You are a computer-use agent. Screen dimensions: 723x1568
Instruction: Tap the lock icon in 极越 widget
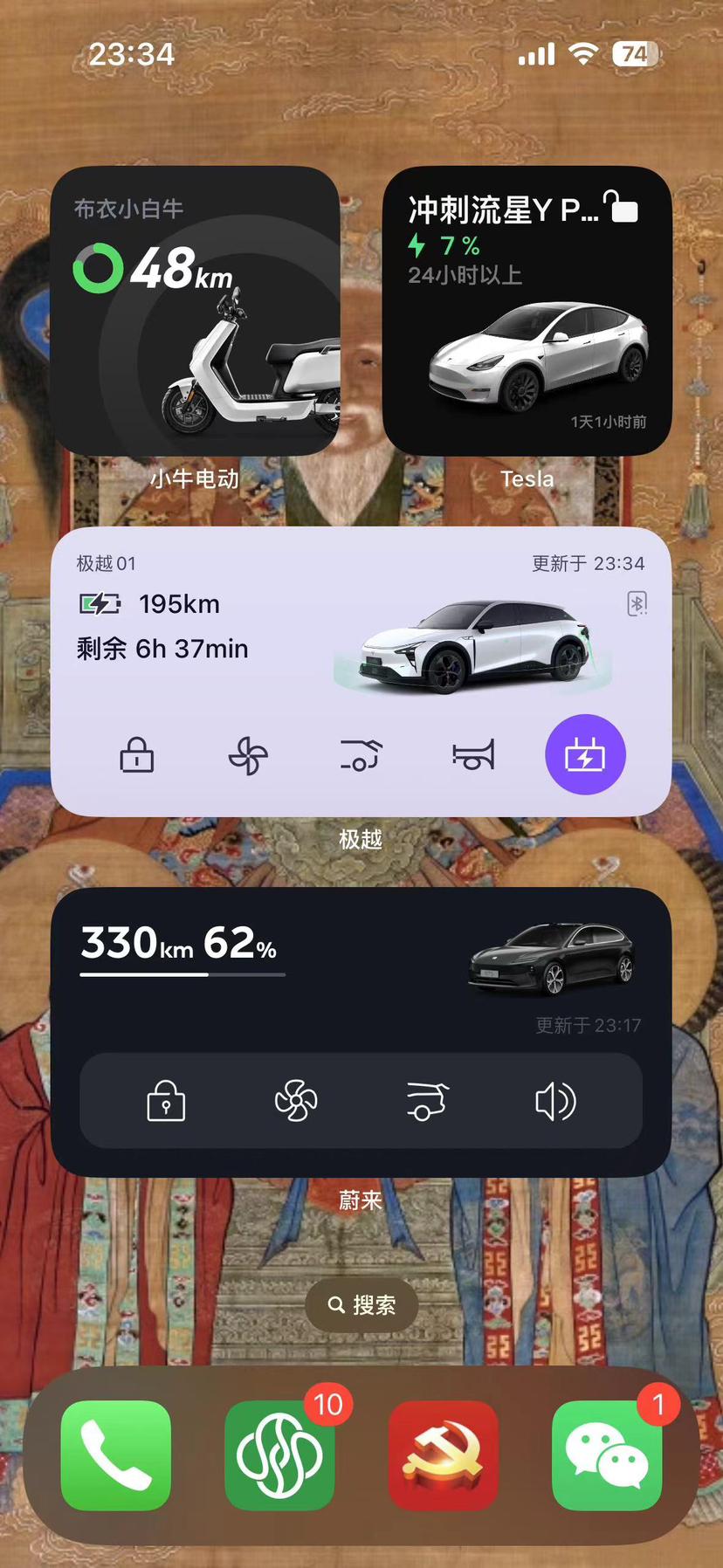coord(137,755)
